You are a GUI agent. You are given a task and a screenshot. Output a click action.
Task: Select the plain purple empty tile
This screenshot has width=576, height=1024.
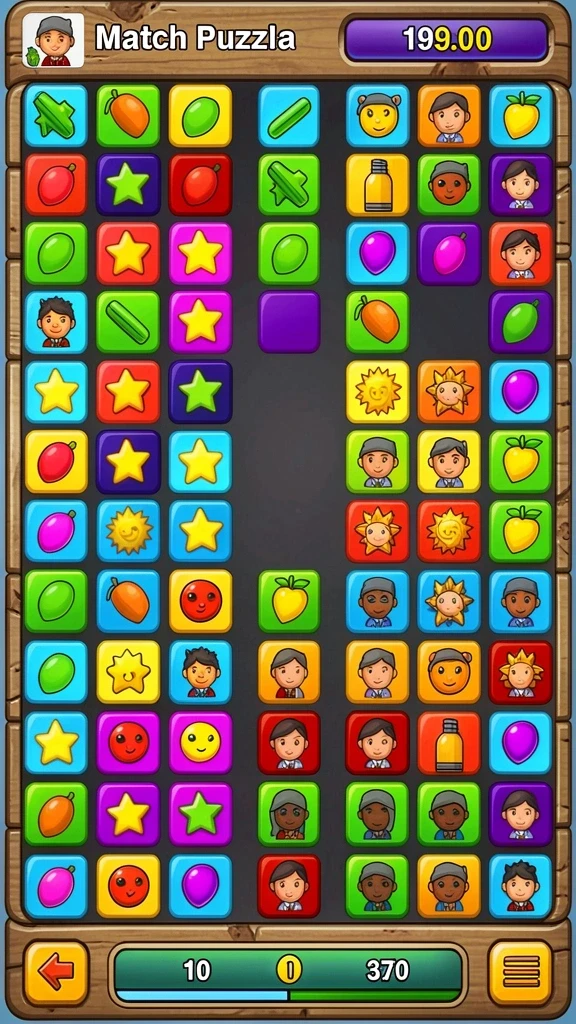(x=289, y=322)
